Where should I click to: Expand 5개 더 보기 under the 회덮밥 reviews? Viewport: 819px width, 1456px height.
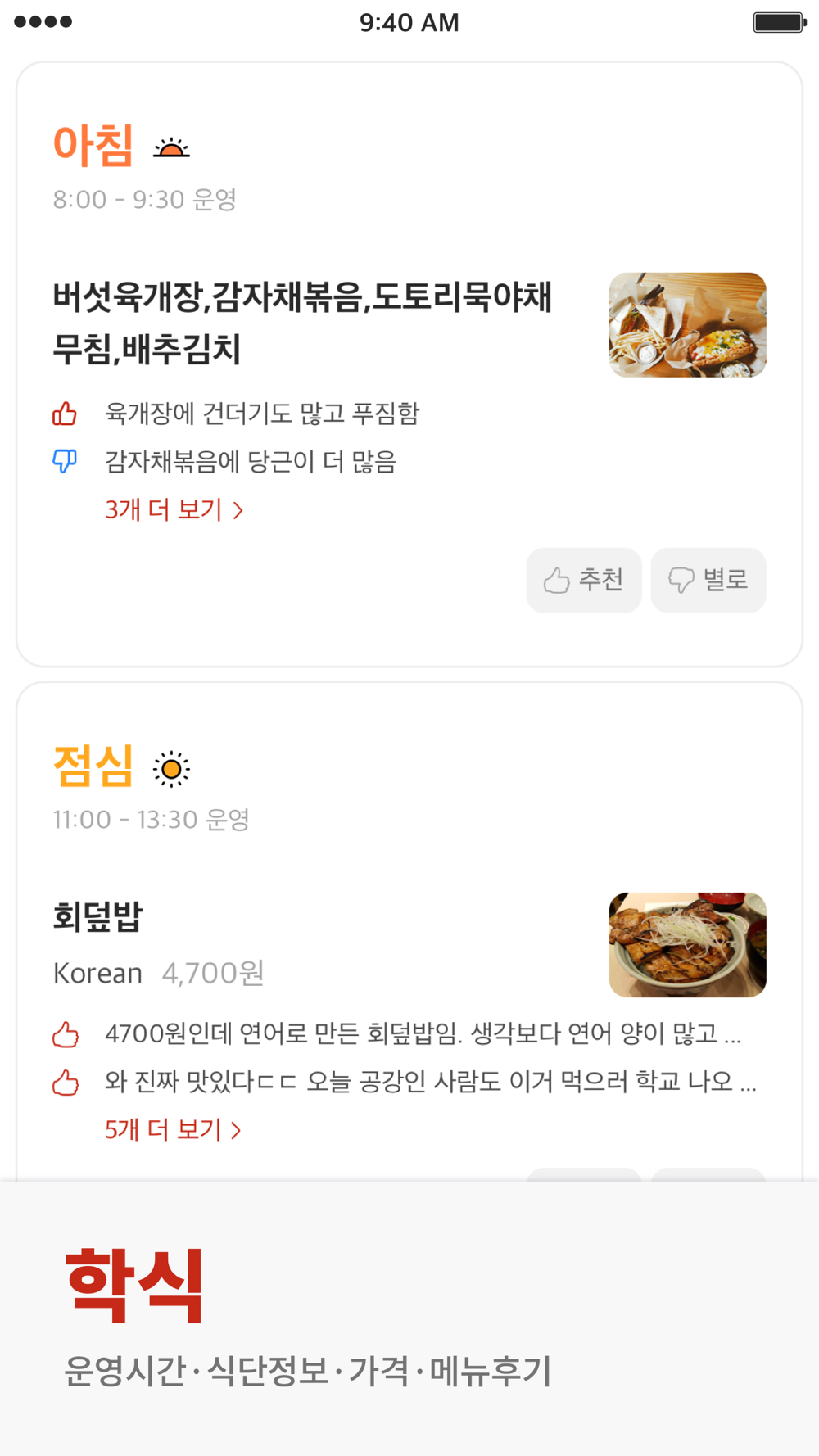pyautogui.click(x=173, y=1130)
